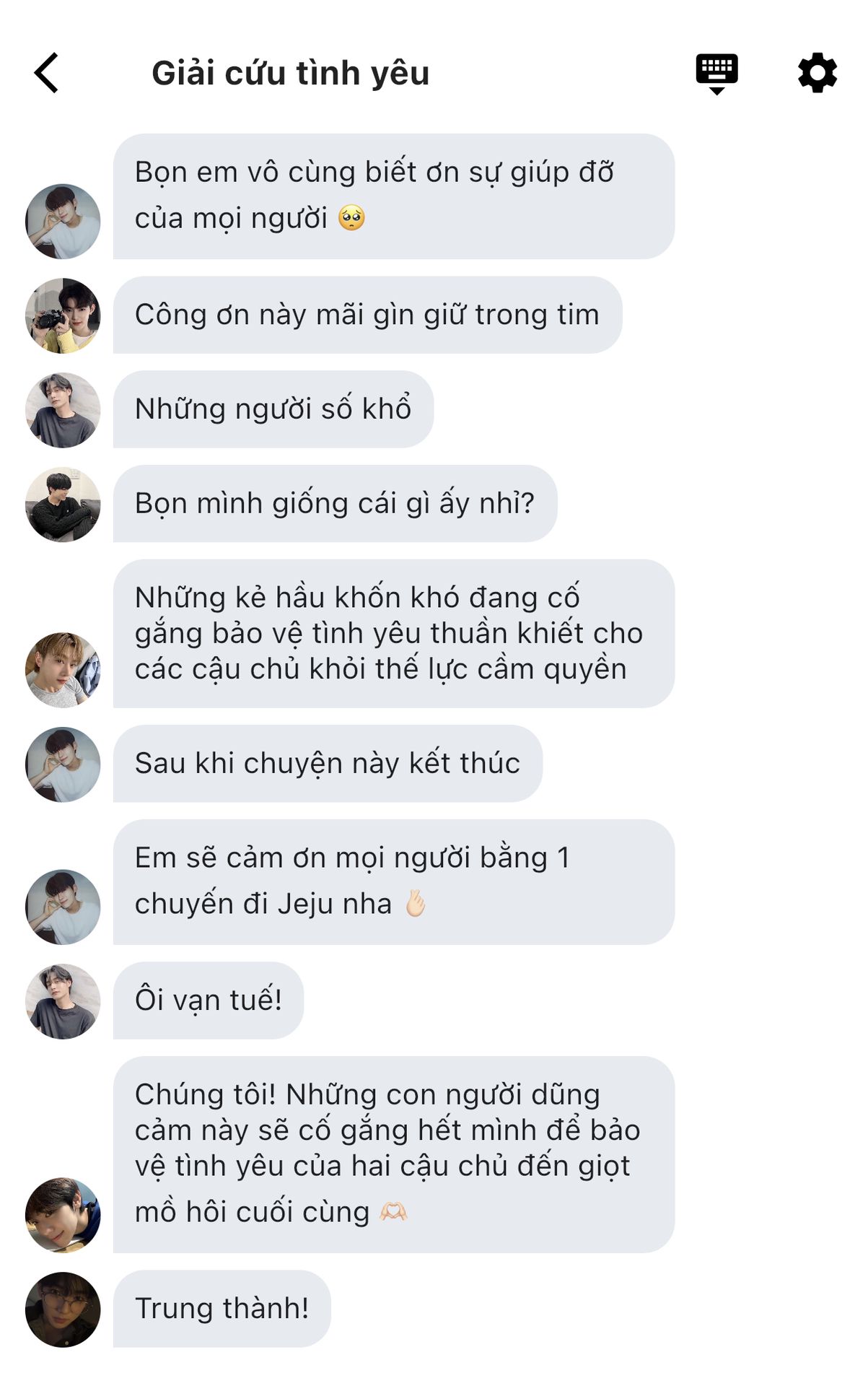Image resolution: width=868 pixels, height=1386 pixels.
Task: Open avatar beside 'Ôi vạn tuế!' message
Action: click(63, 1001)
